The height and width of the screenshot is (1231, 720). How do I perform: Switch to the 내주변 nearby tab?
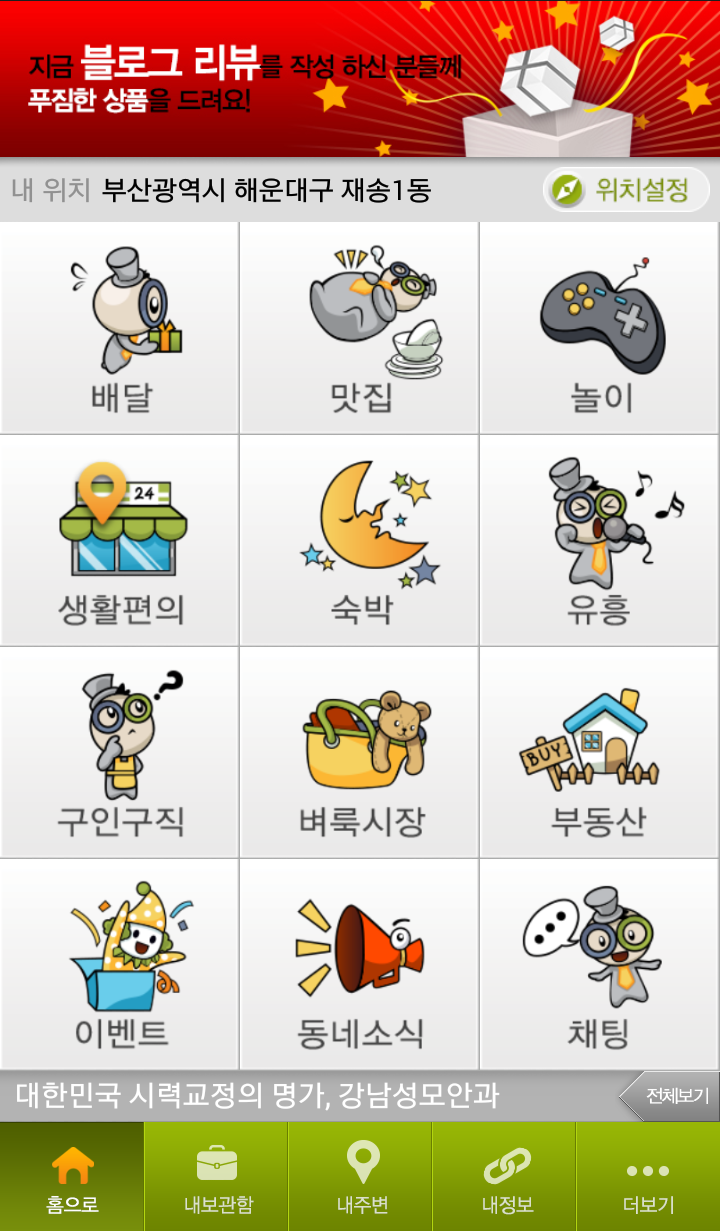(360, 1176)
